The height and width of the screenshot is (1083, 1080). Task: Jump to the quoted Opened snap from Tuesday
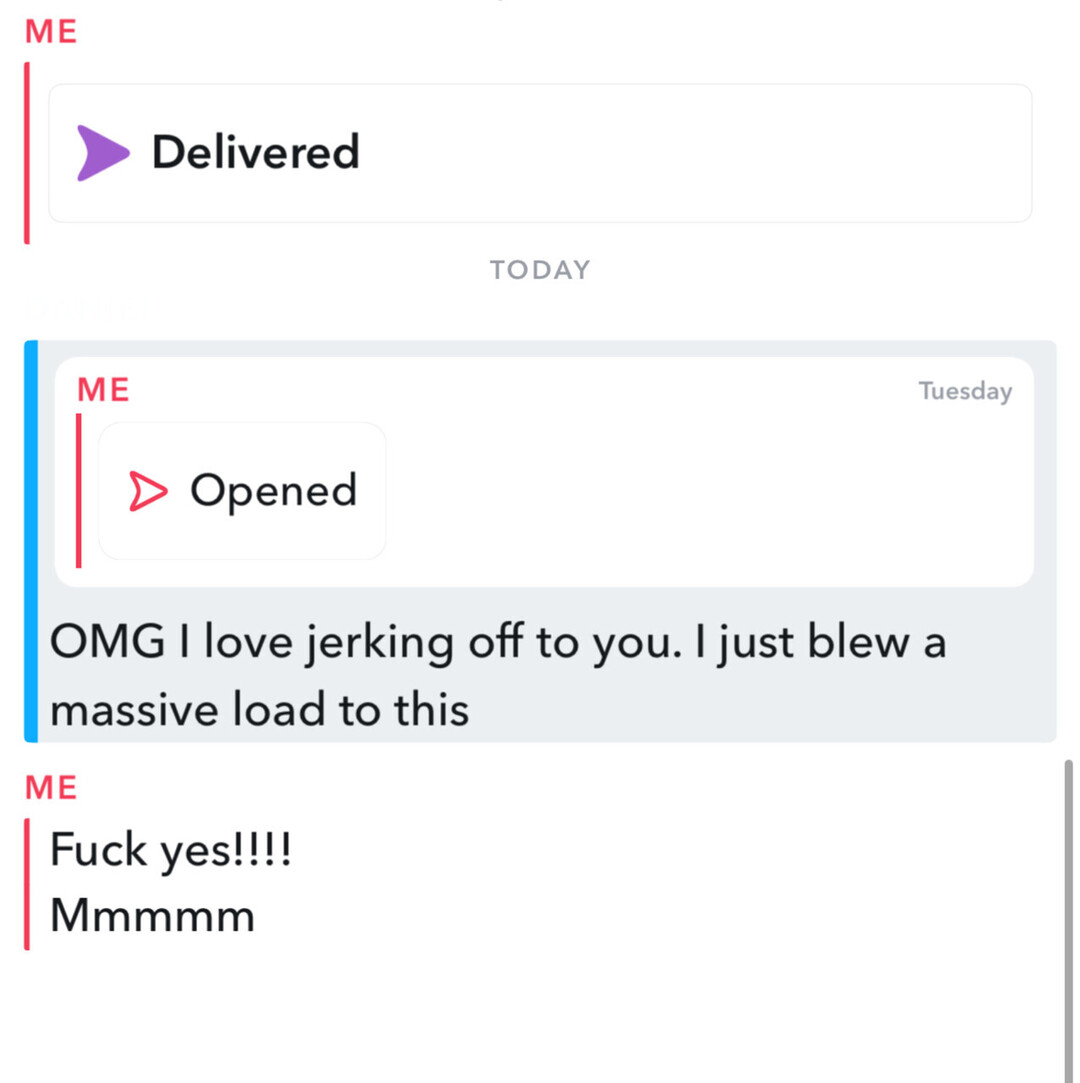tap(242, 491)
